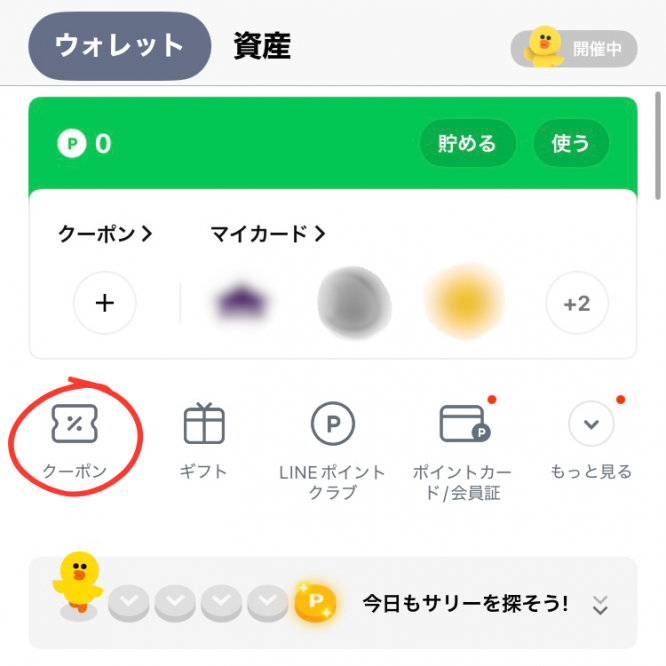The height and width of the screenshot is (666, 666).
Task: Expand the 今日もサリーを探そう banner
Action: 599,604
